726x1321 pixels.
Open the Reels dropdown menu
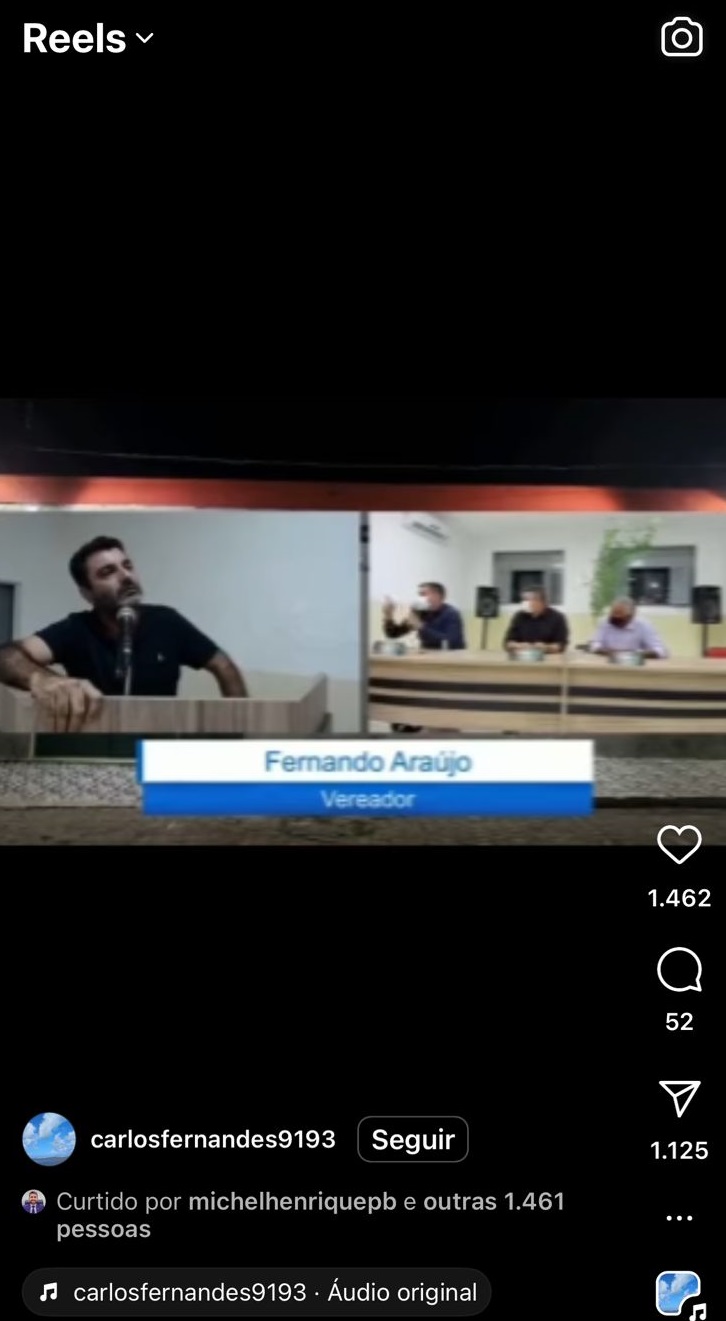[88, 38]
